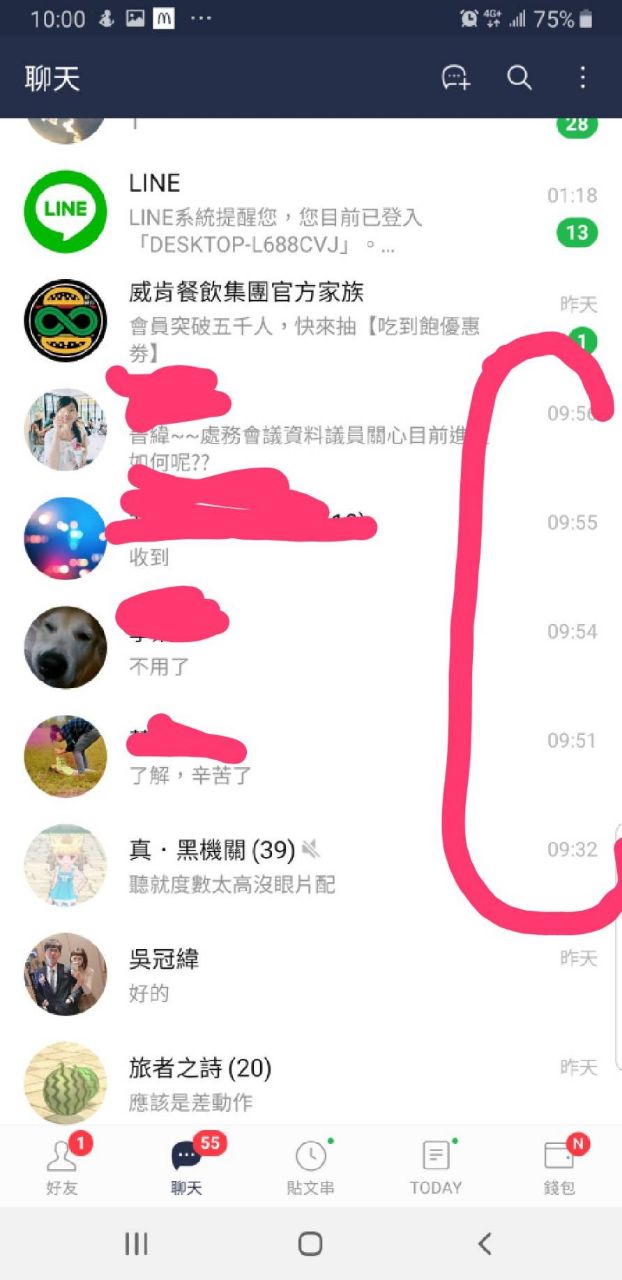Start a new chat from top bar
Image resolution: width=622 pixels, height=1280 pixels.
(x=456, y=78)
